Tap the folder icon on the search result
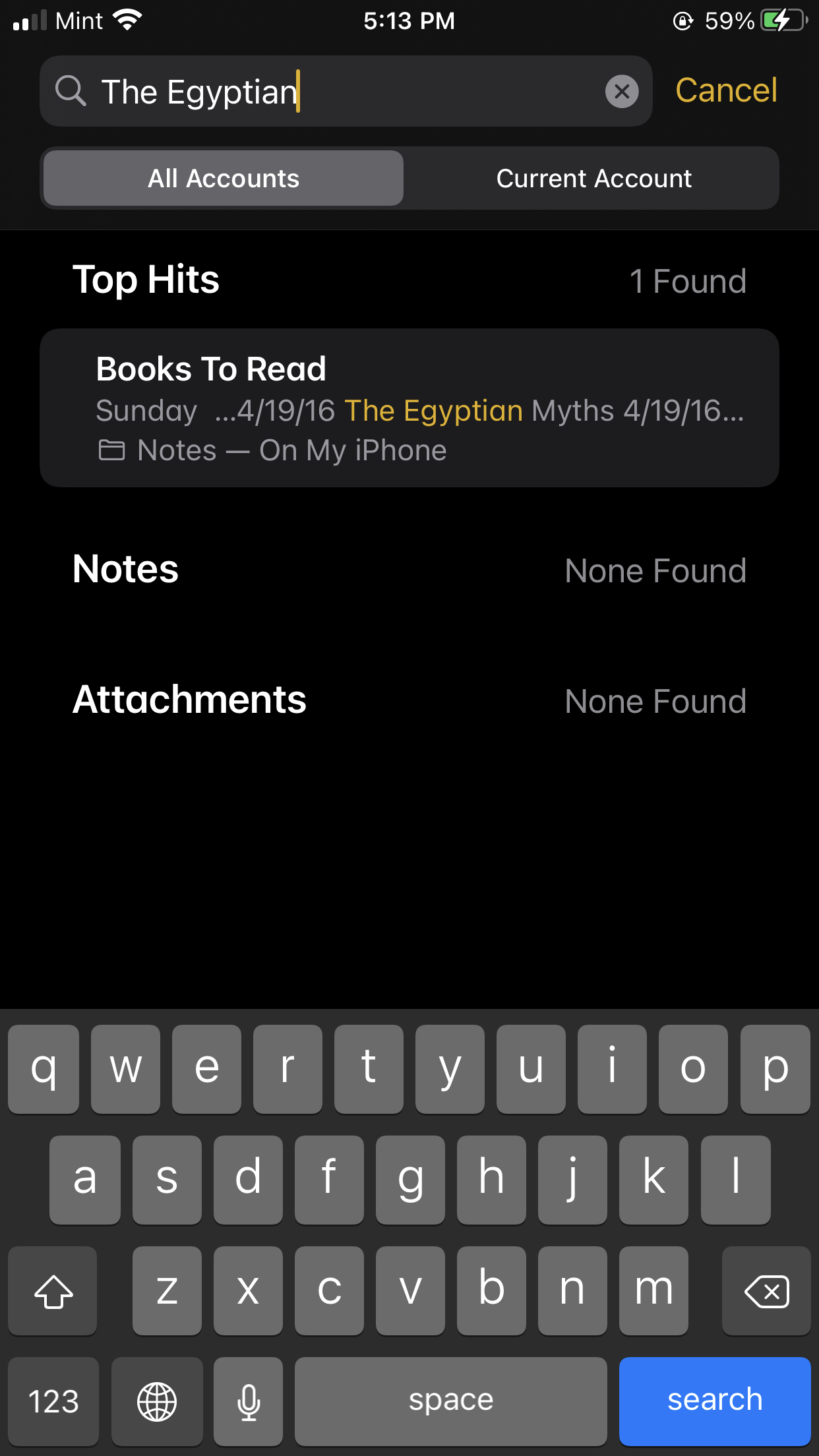 [x=113, y=450]
